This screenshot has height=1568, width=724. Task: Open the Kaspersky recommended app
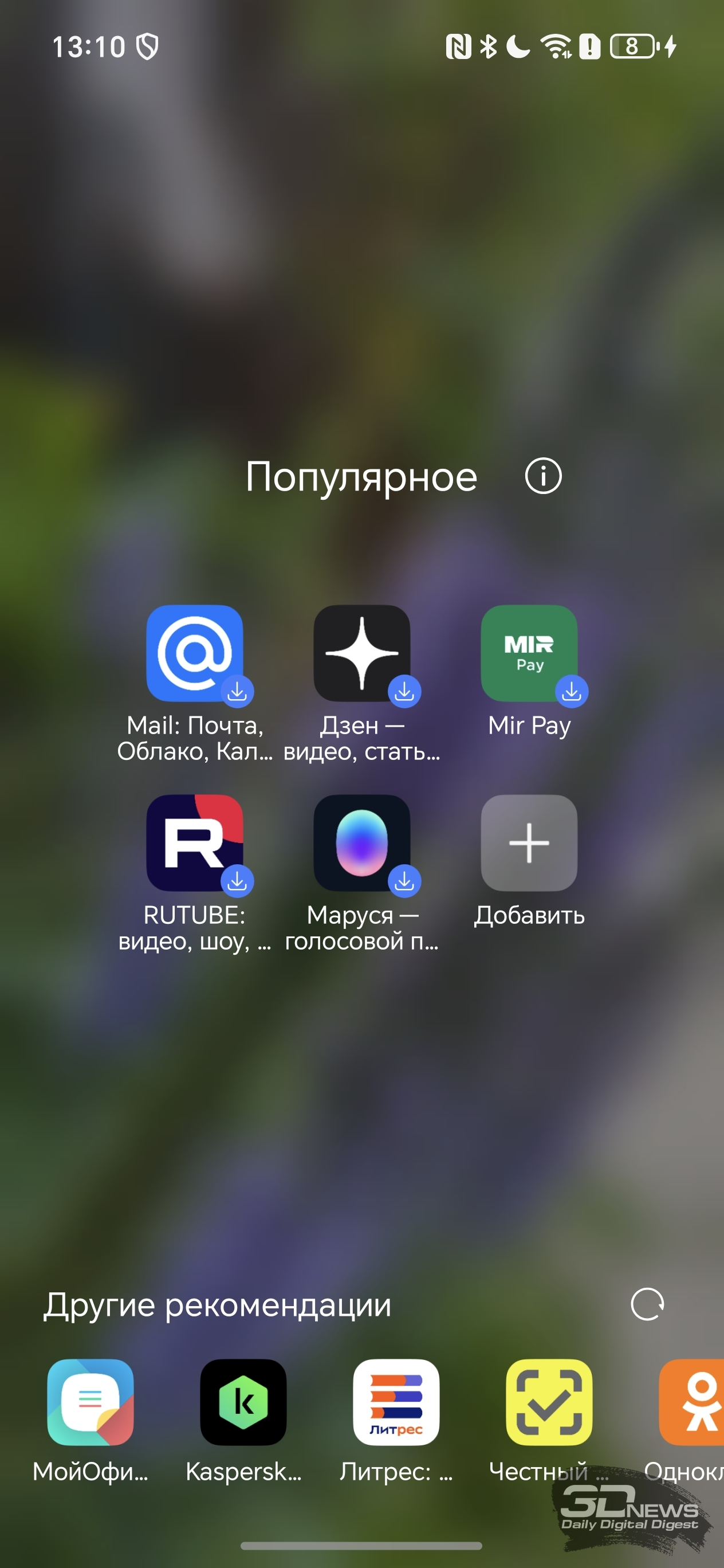pyautogui.click(x=243, y=1402)
